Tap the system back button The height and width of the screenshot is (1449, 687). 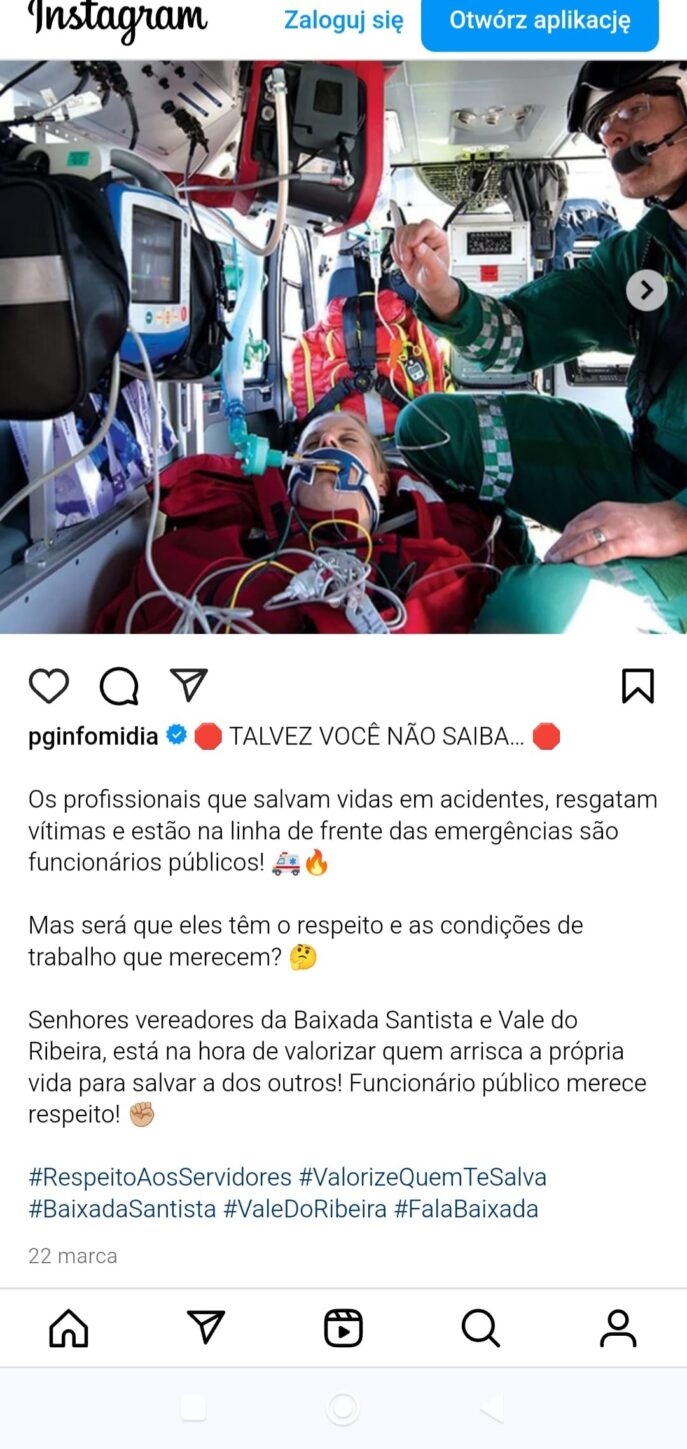point(492,1409)
